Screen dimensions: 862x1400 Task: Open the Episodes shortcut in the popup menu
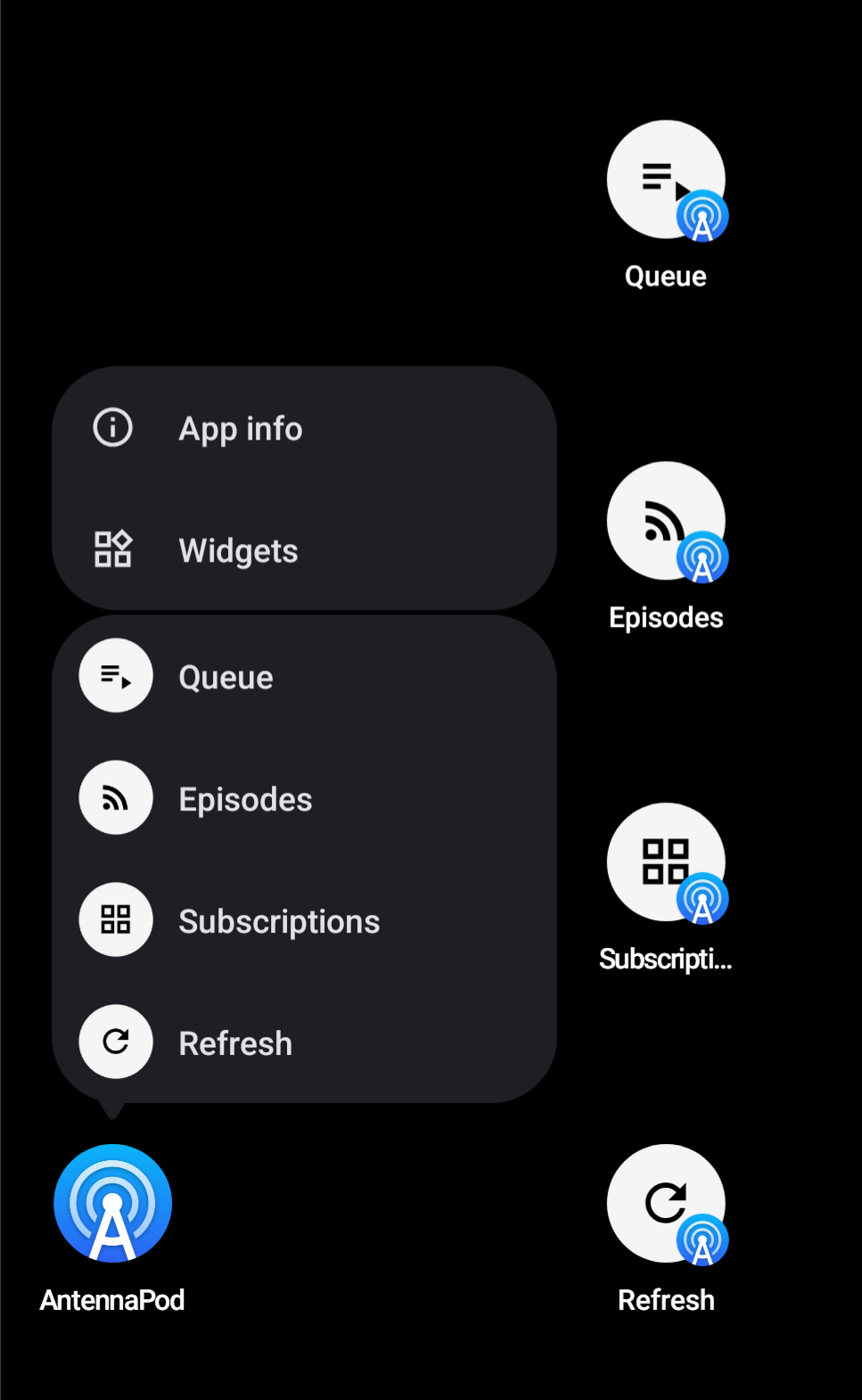pyautogui.click(x=304, y=798)
